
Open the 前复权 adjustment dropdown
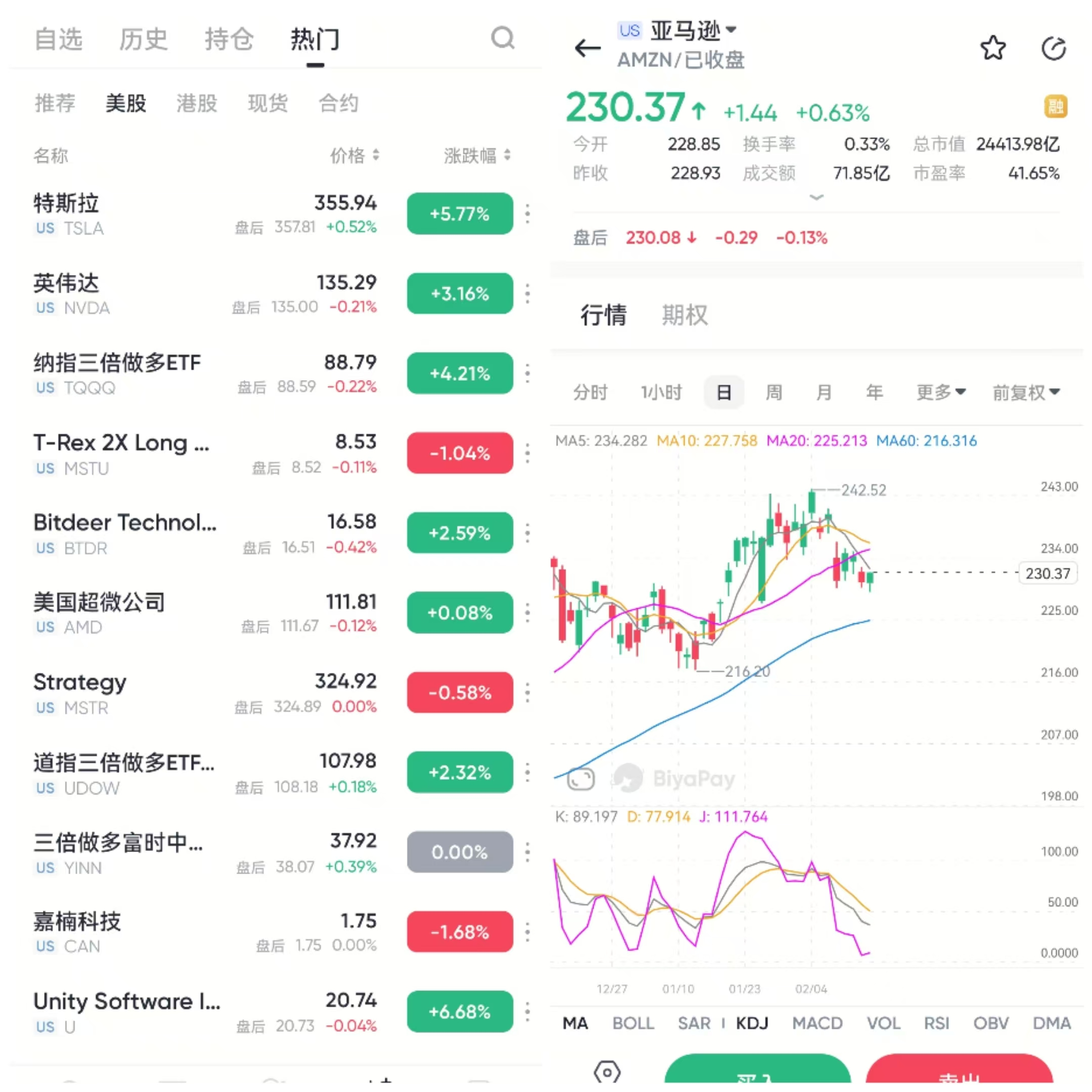(x=1026, y=392)
